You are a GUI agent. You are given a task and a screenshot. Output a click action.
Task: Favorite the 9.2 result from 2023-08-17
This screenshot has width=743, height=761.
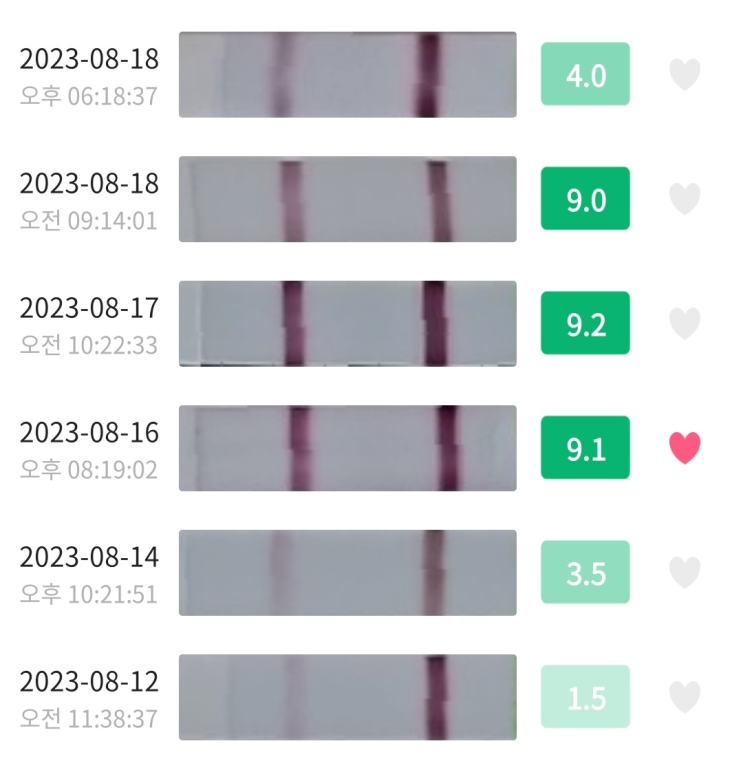(x=684, y=323)
